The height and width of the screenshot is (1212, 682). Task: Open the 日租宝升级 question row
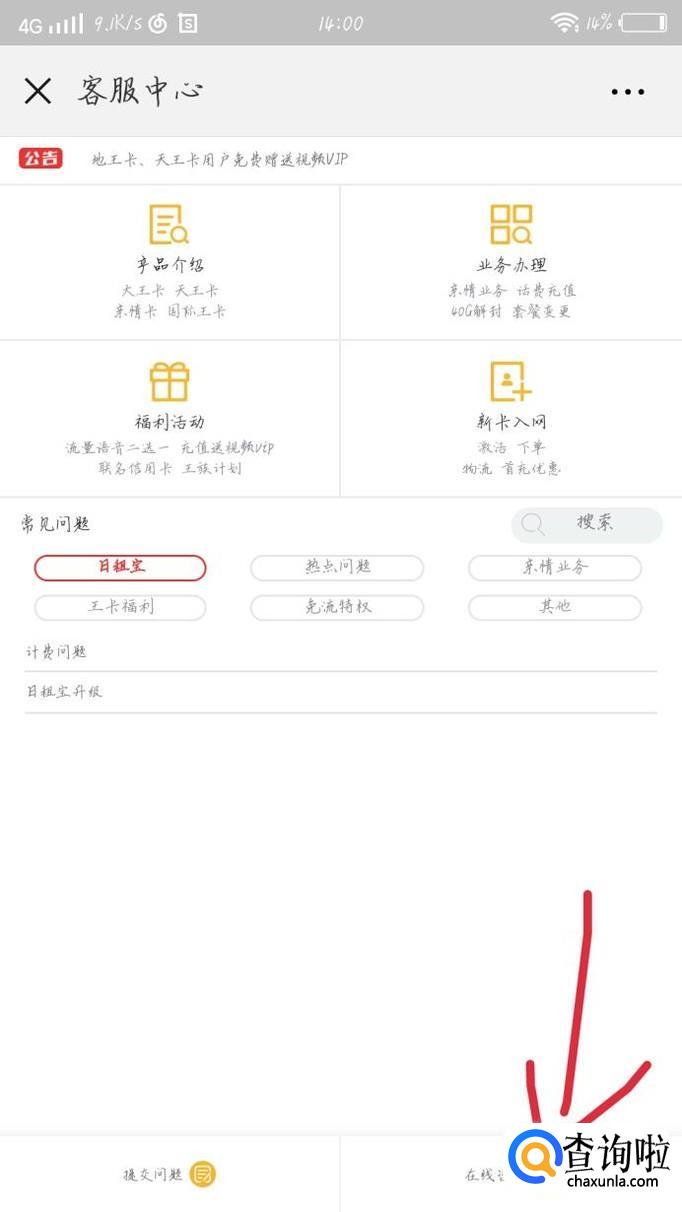(x=340, y=692)
